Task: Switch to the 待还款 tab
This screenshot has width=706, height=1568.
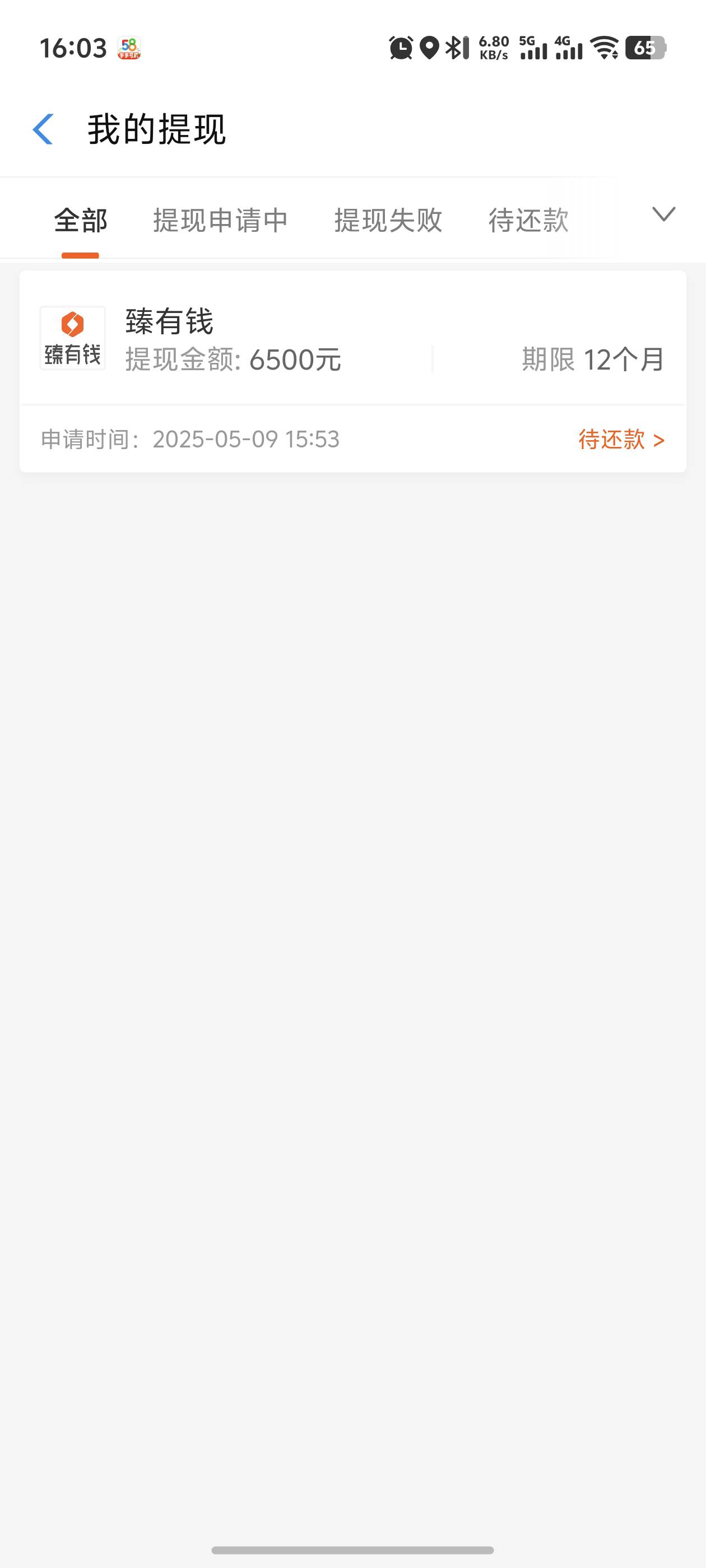Action: [529, 220]
